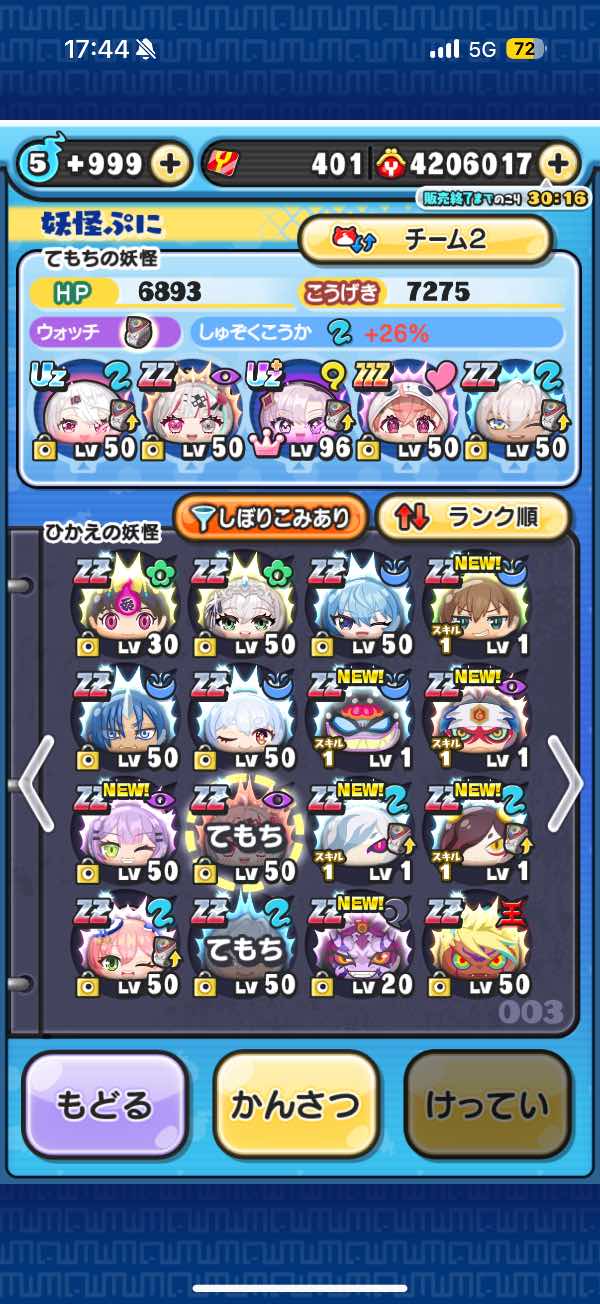Add stamina with plus next to +999
Image resolution: width=600 pixels, height=1304 pixels.
coord(171,163)
